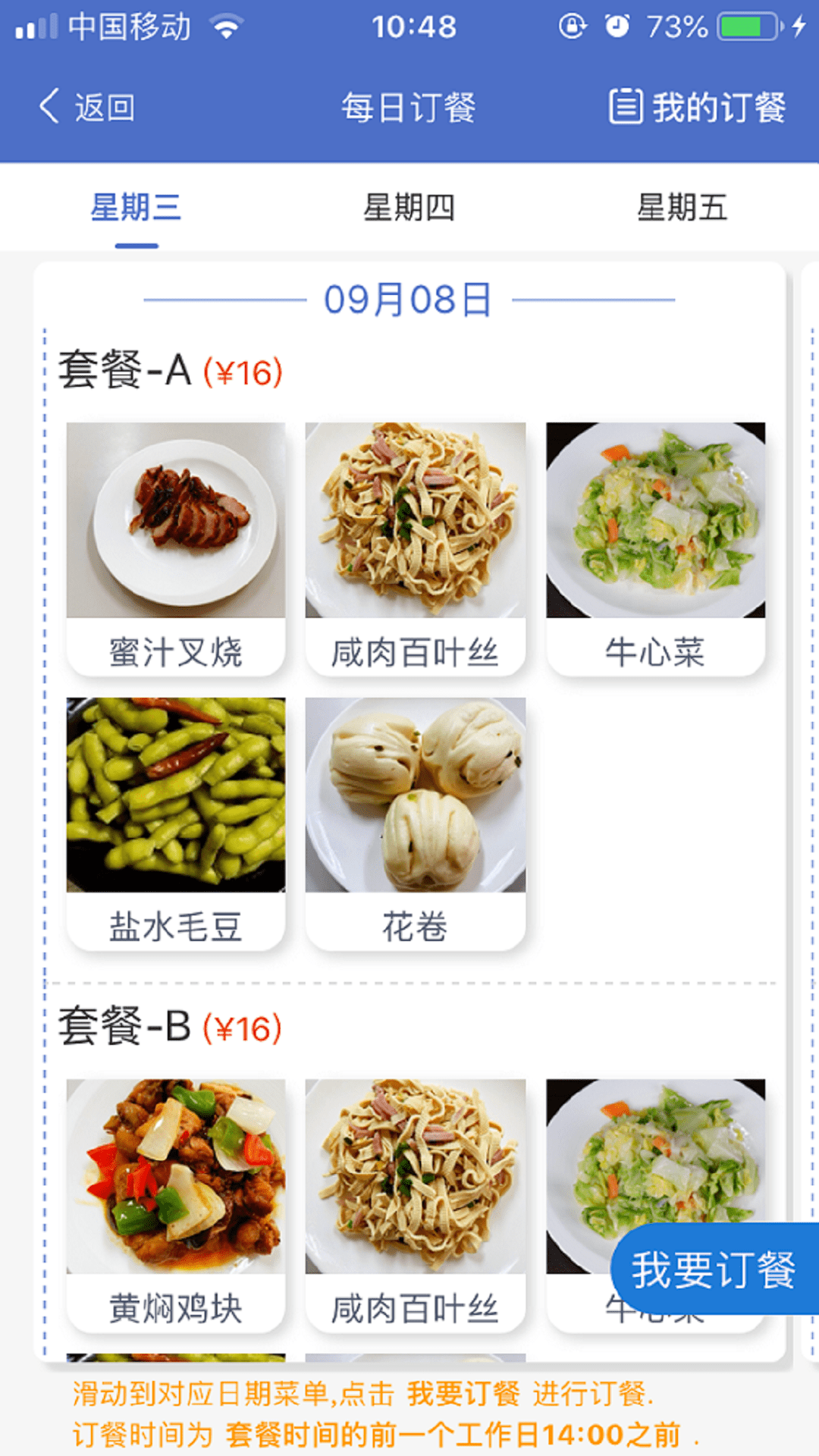Image resolution: width=819 pixels, height=1456 pixels.
Task: Open the 蜜汁叉烧 dish card
Action: [x=176, y=548]
